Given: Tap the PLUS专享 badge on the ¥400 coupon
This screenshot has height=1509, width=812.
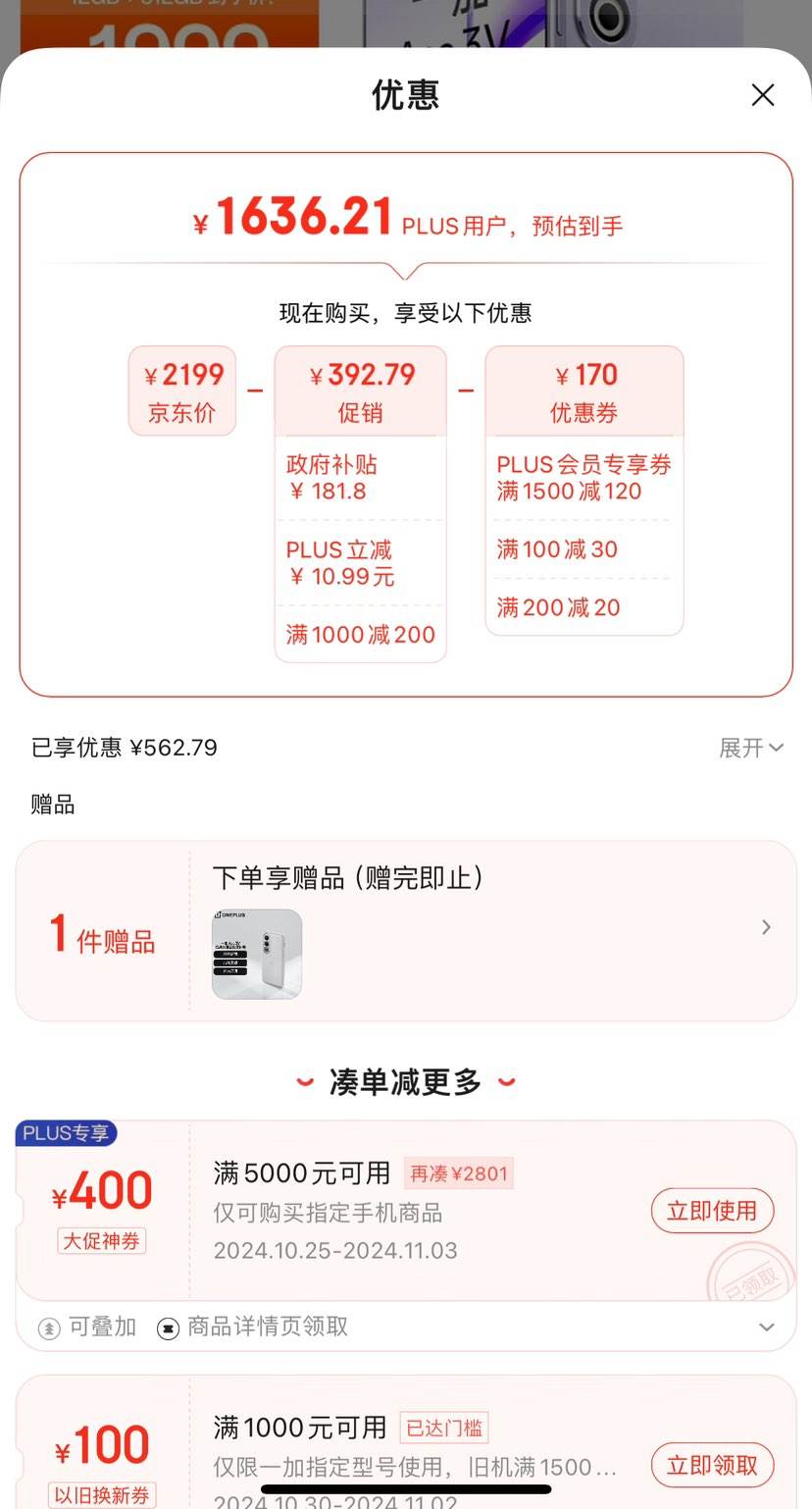Looking at the screenshot, I should coord(67,1133).
